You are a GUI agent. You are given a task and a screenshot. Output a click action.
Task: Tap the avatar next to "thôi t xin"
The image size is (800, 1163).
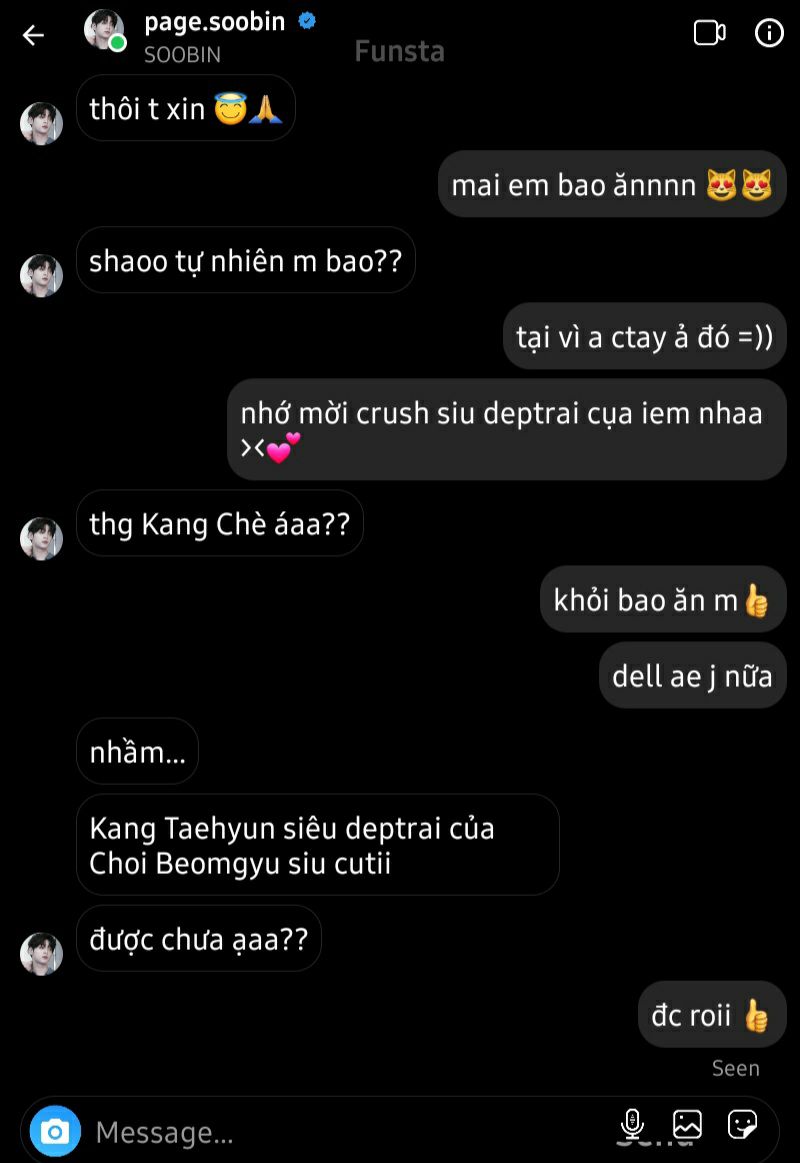tap(42, 123)
